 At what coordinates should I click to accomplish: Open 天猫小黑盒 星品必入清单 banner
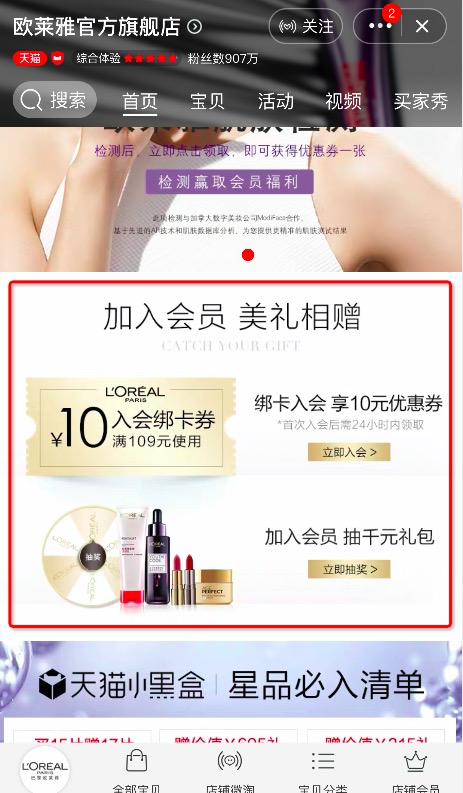231,684
